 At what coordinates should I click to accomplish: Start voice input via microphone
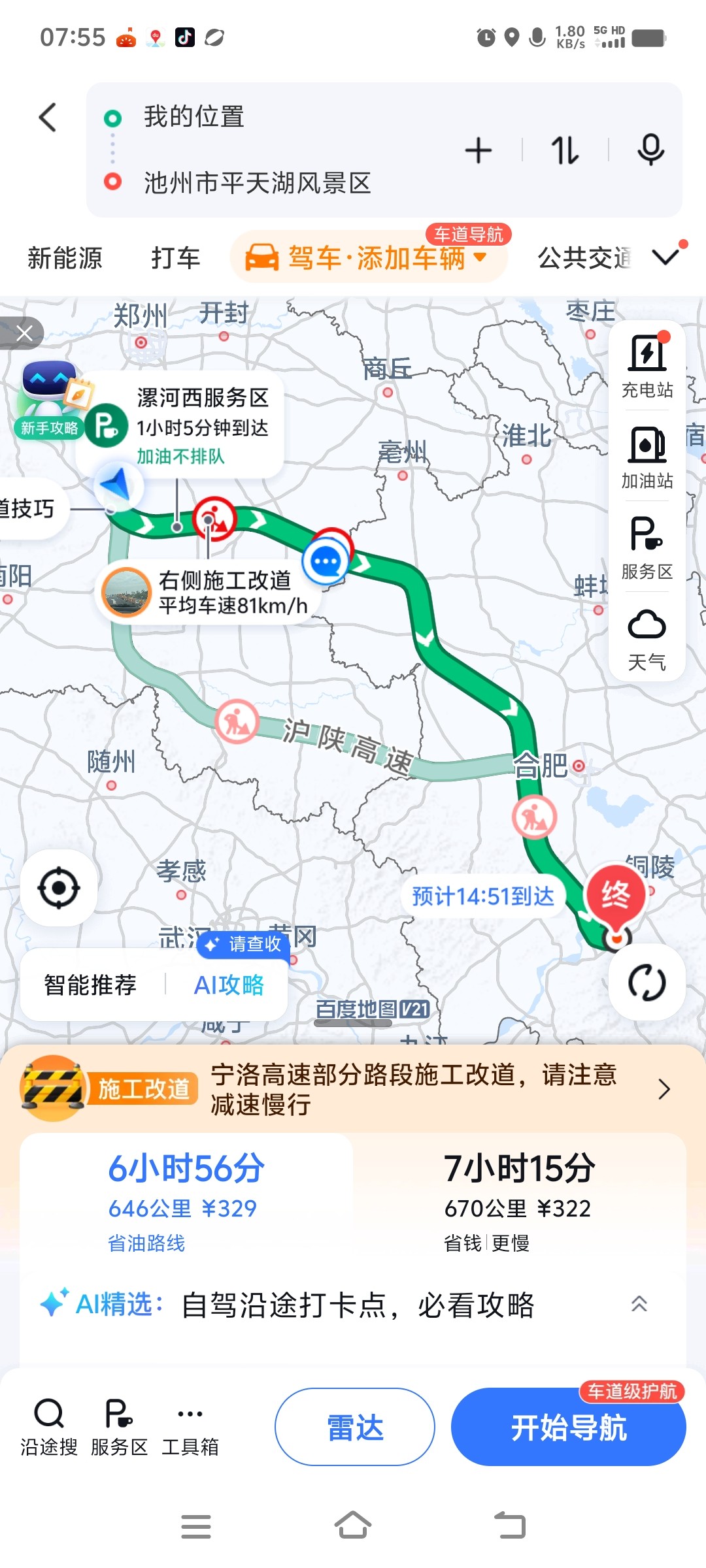[650, 150]
